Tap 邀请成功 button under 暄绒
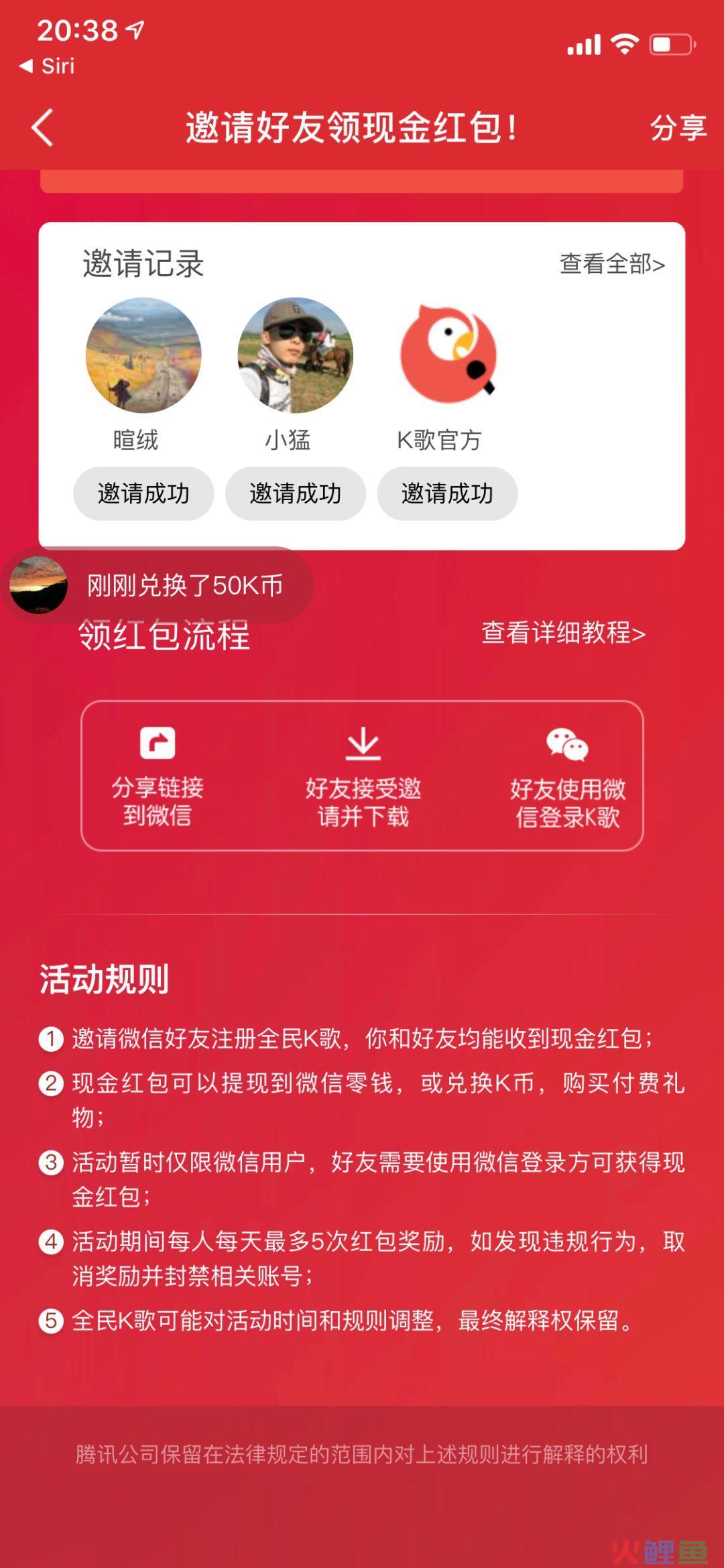Viewport: 724px width, 1568px height. [x=143, y=493]
